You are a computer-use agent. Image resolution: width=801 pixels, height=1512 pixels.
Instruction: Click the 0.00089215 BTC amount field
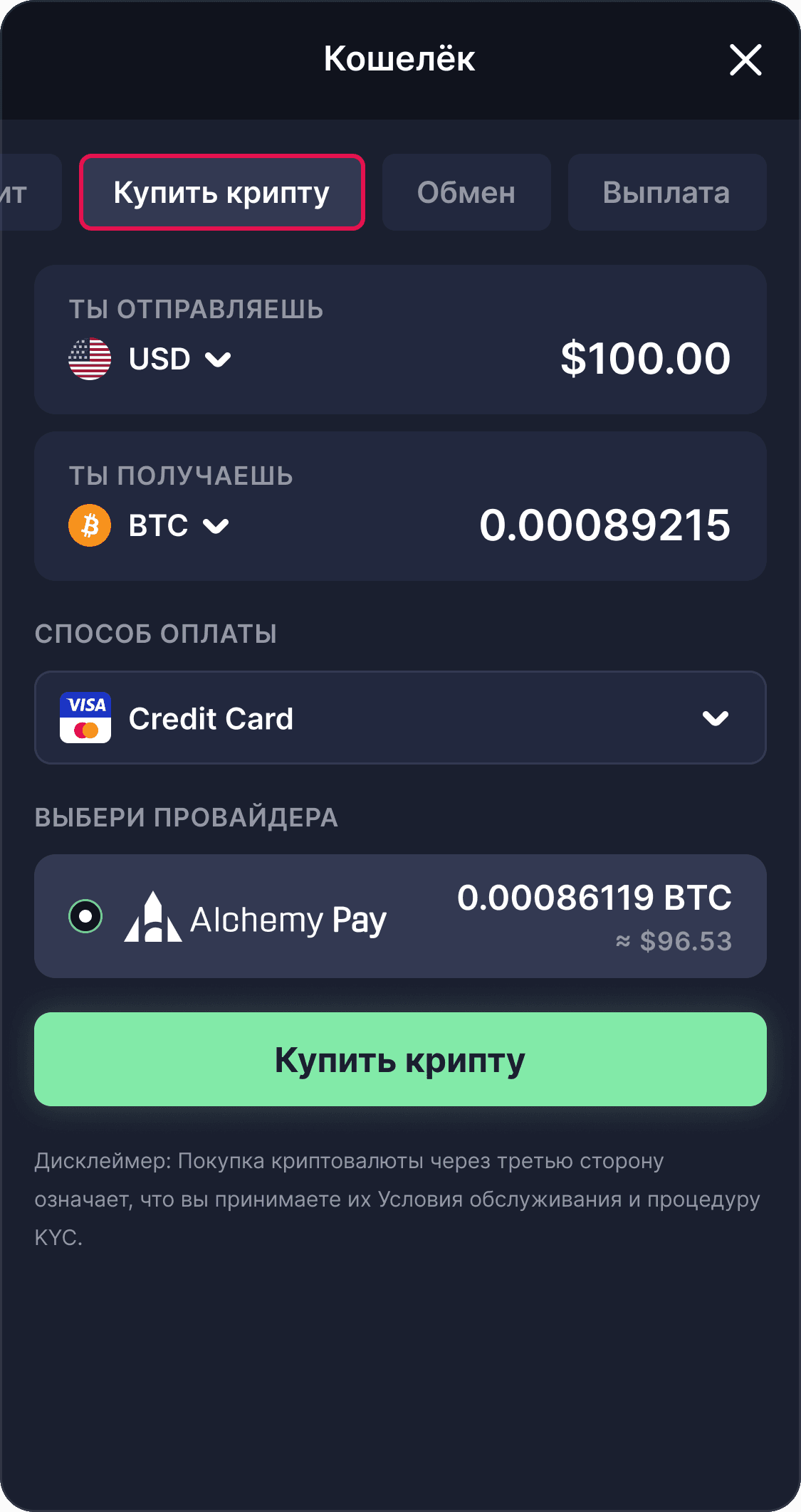(606, 526)
